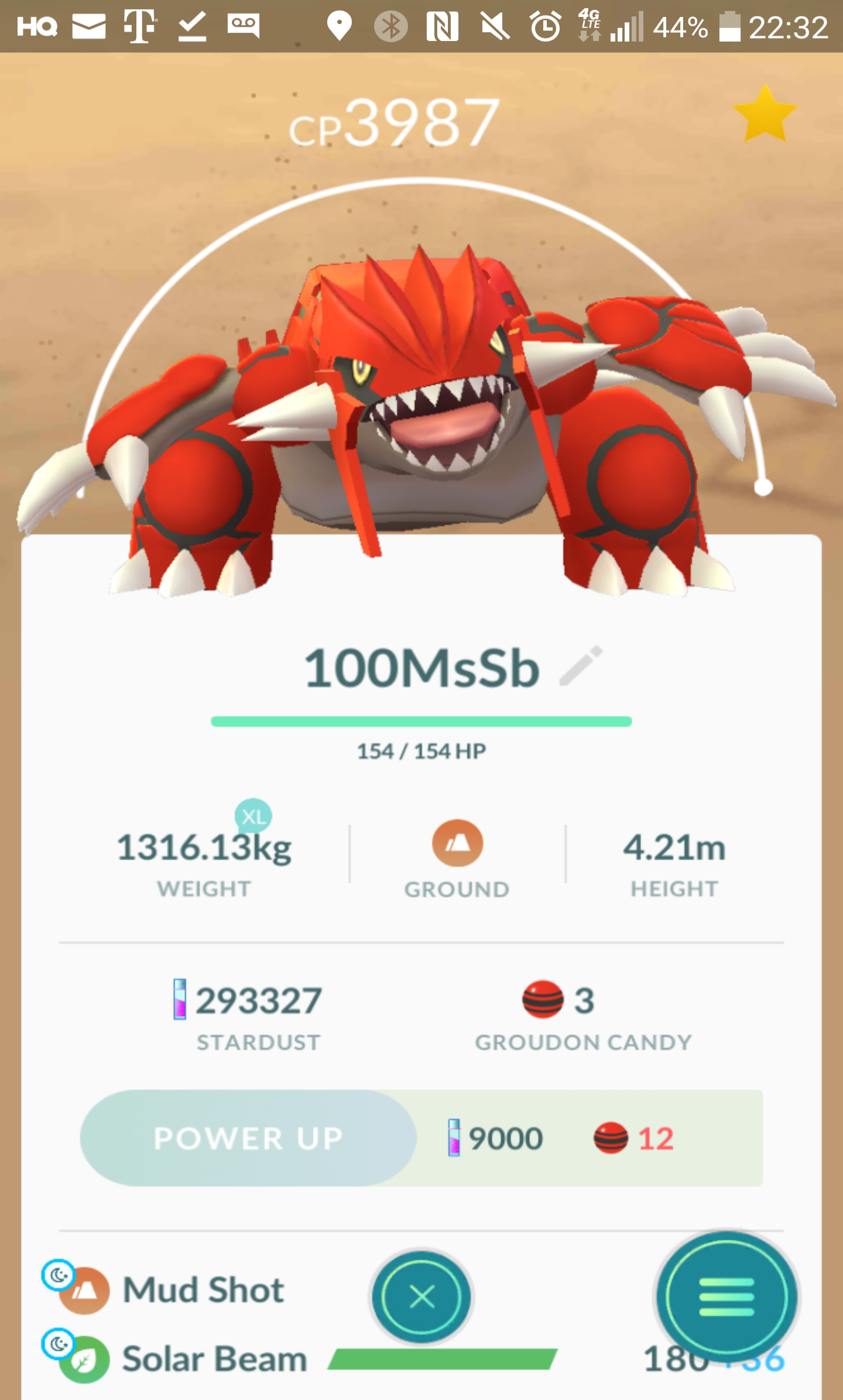Open the round three-line menu button
The image size is (843, 1400).
(727, 1297)
